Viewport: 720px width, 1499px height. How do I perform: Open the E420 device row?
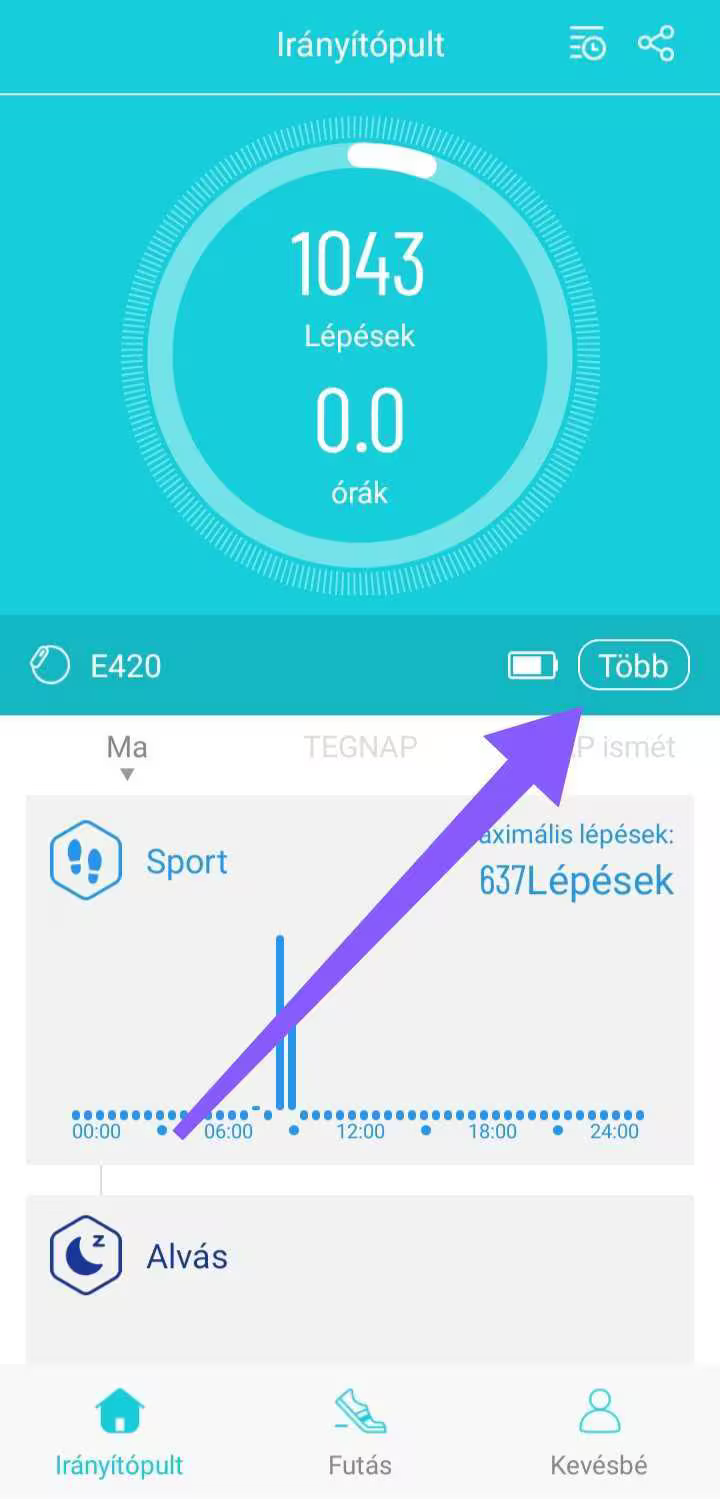tap(360, 665)
